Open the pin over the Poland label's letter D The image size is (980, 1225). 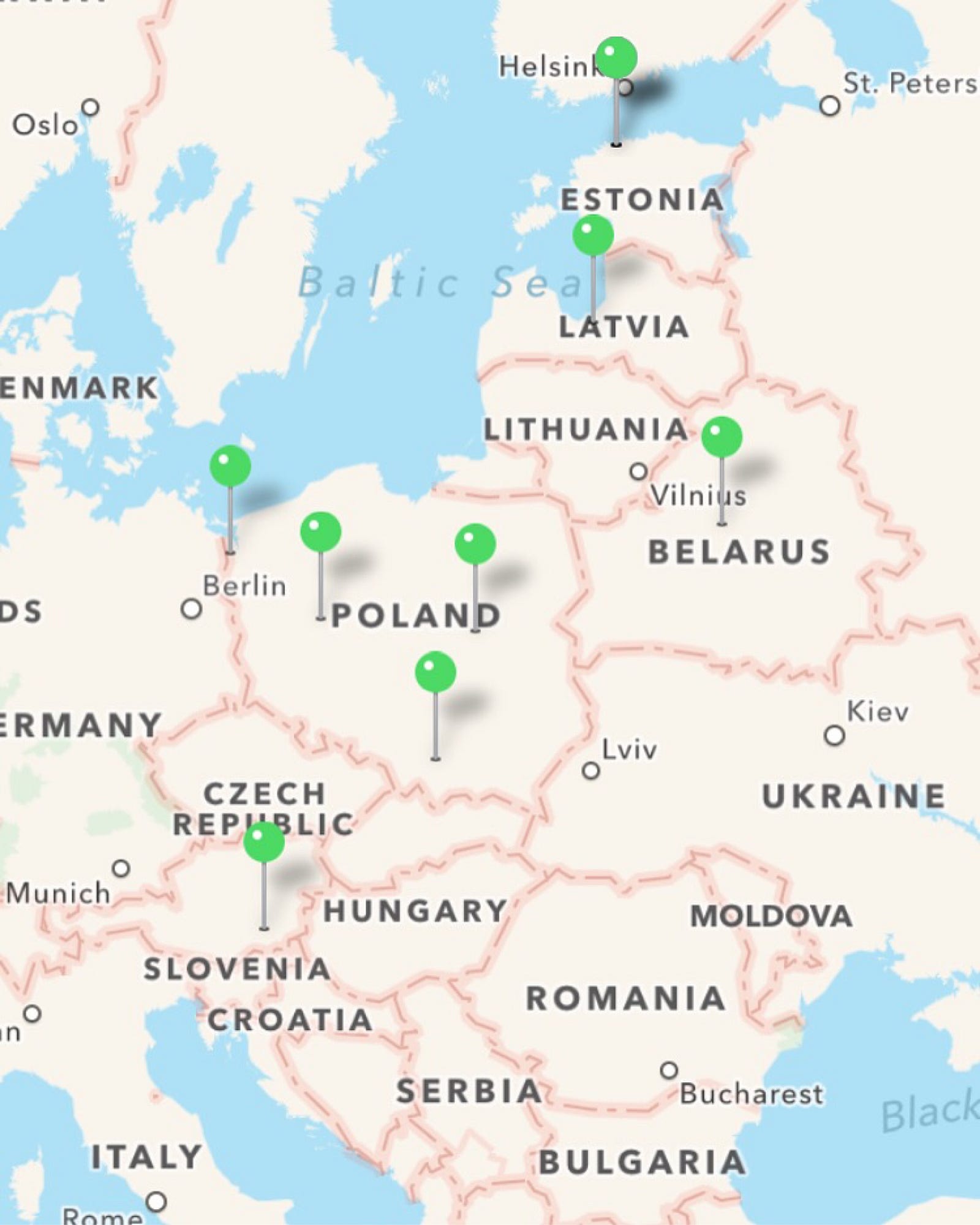tap(475, 544)
